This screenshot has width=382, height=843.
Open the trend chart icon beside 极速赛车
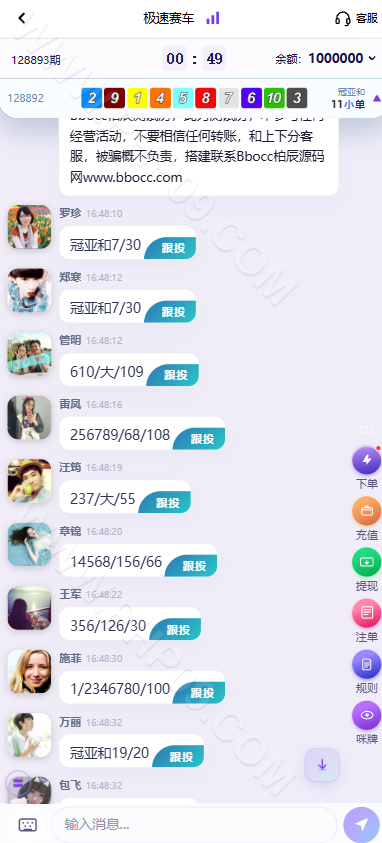[x=213, y=18]
